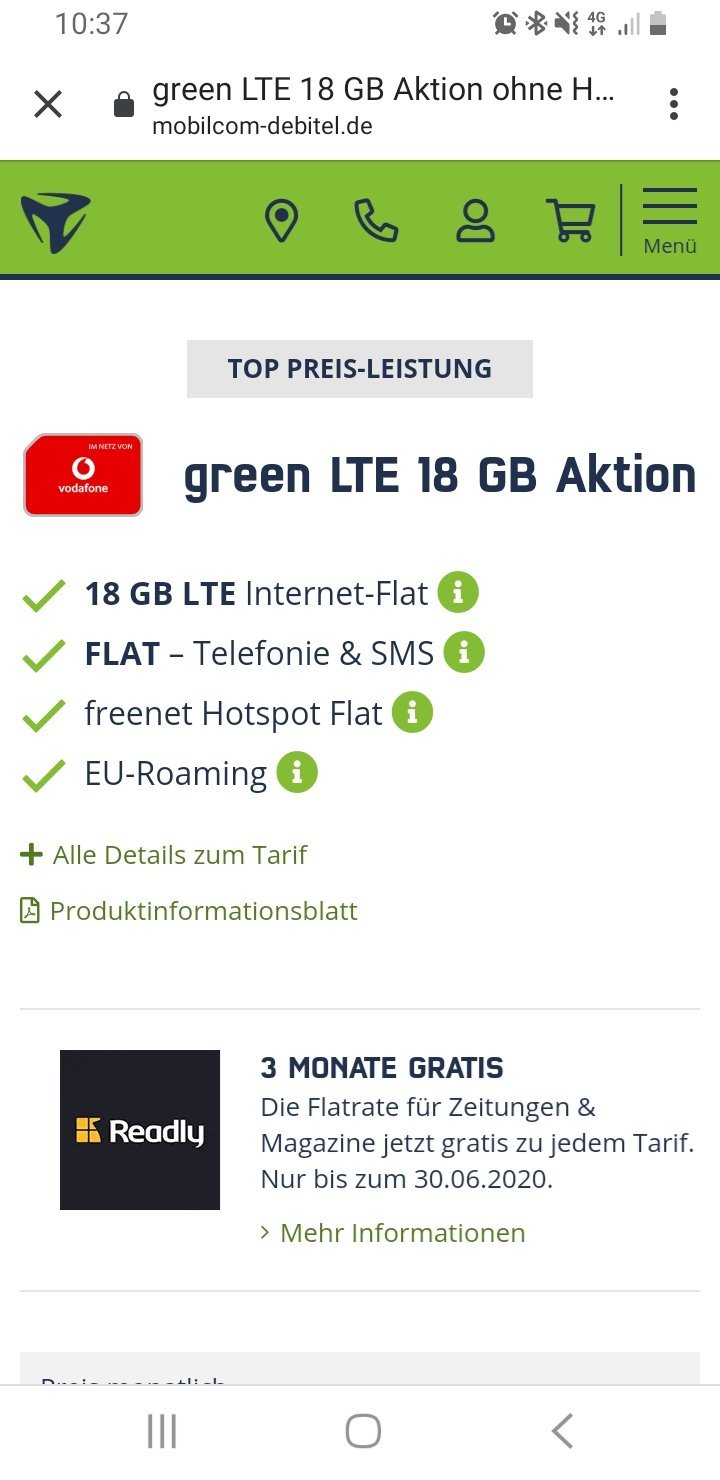Tap the freenet logo in header
This screenshot has width=720, height=1480.
click(x=56, y=221)
